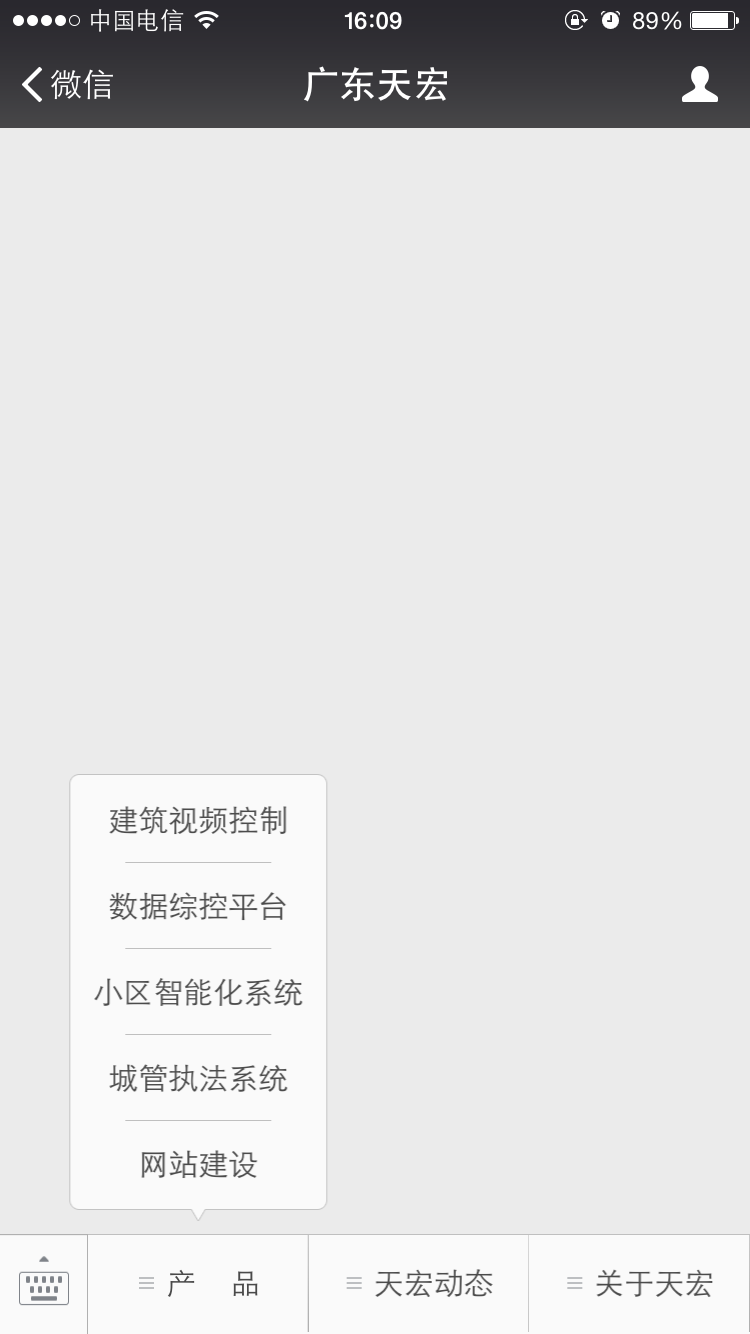Go back to 微信

[68, 85]
